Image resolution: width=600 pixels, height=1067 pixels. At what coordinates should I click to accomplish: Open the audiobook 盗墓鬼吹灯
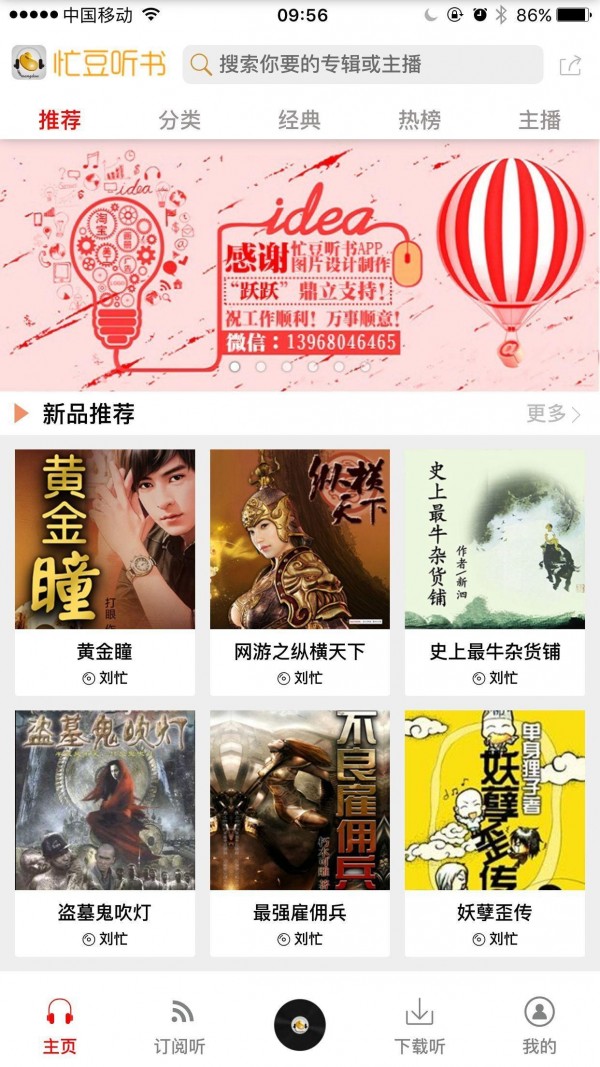coord(105,801)
